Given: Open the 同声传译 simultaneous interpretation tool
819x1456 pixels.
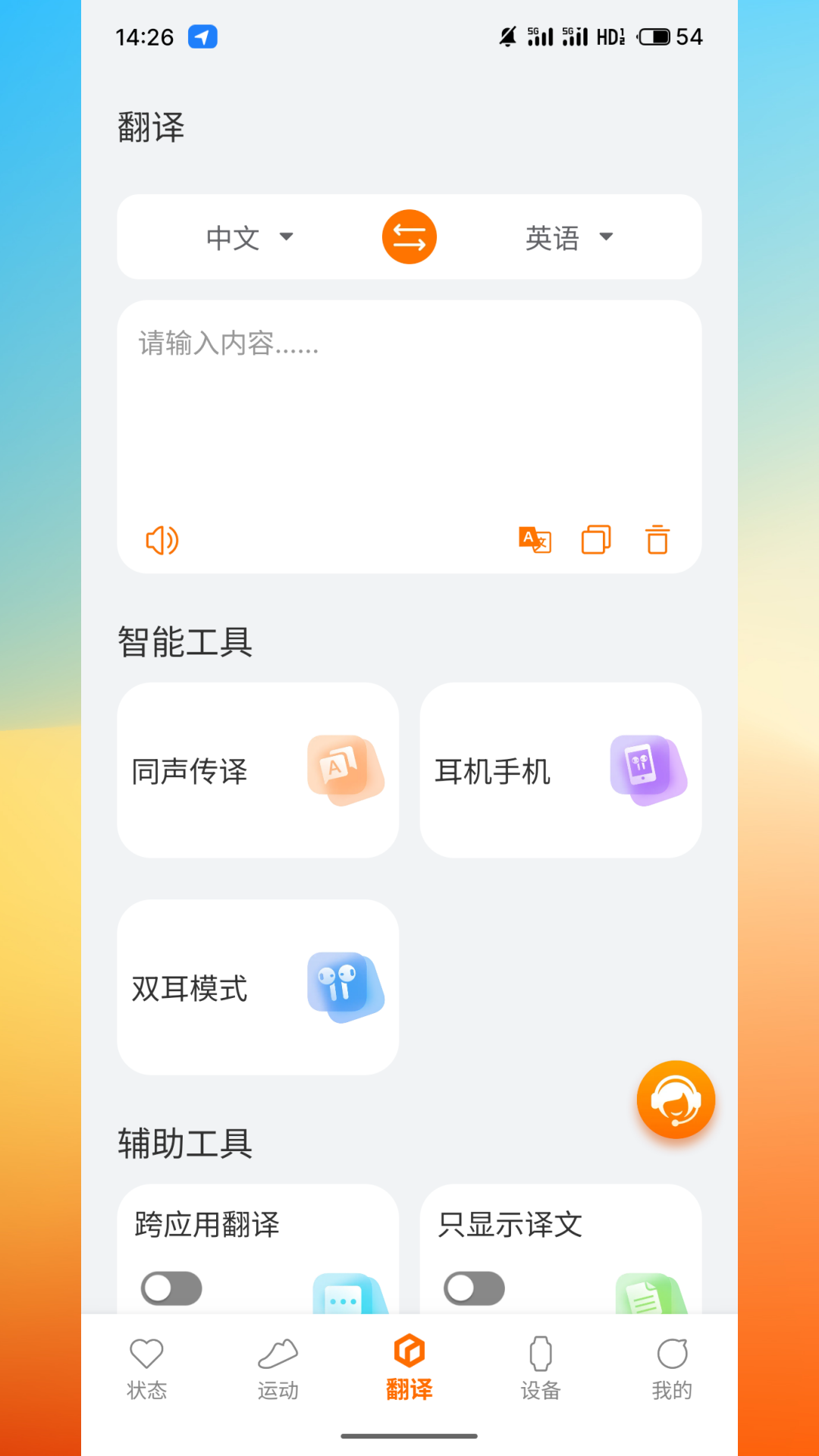Looking at the screenshot, I should 257,770.
